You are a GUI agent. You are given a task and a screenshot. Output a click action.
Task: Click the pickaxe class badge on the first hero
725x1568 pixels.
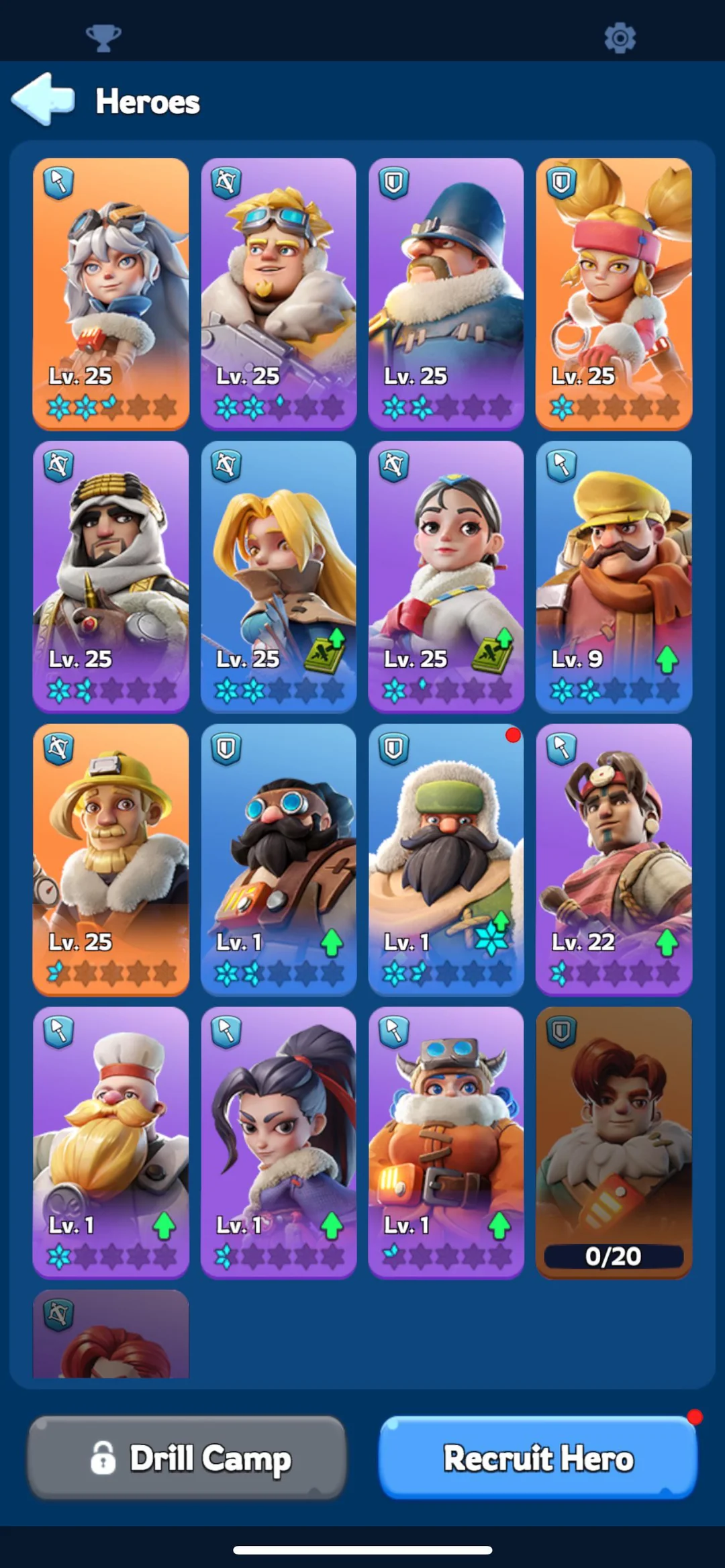[59, 183]
